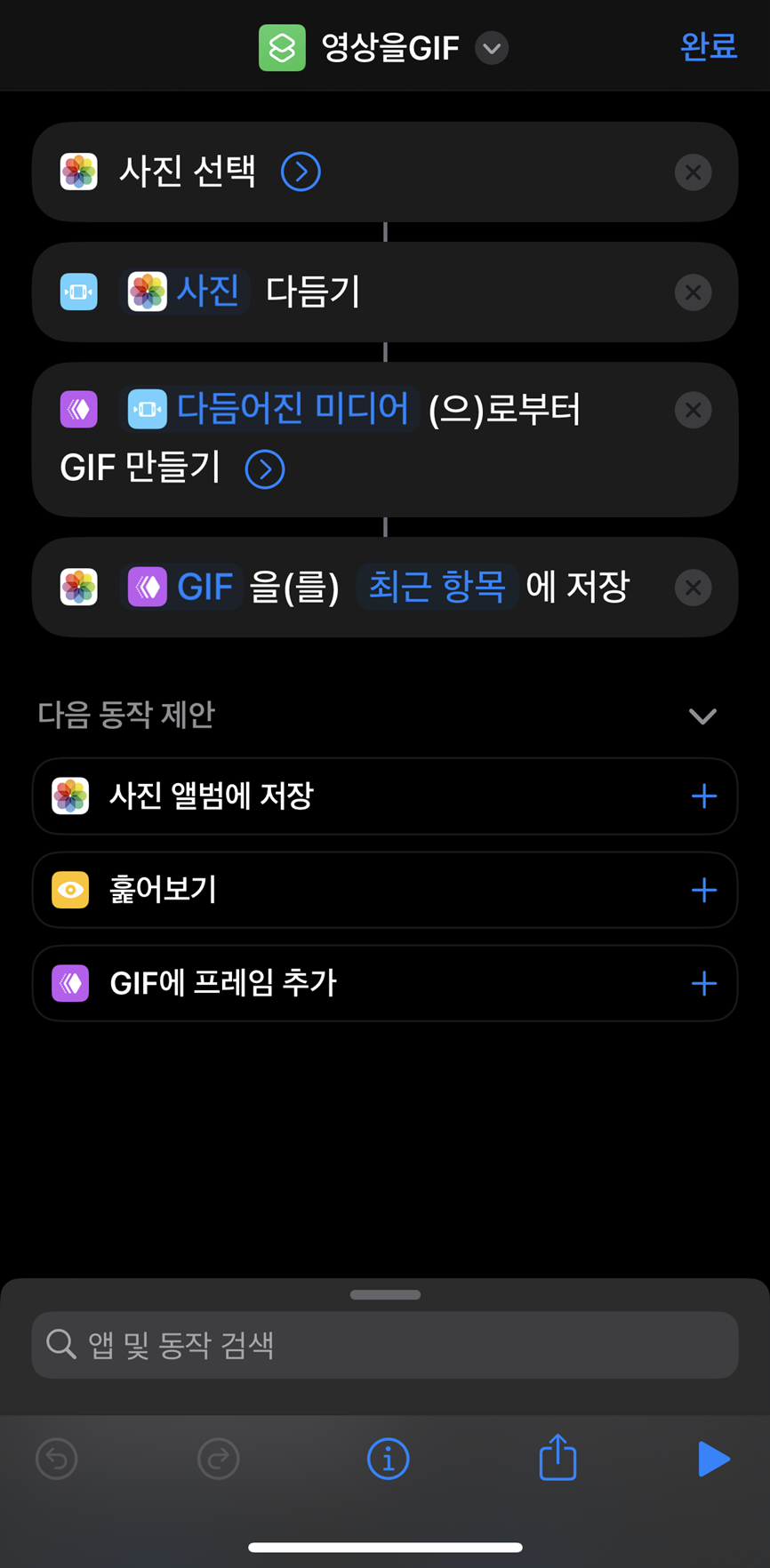
Task: Share this shortcut
Action: 557,1457
